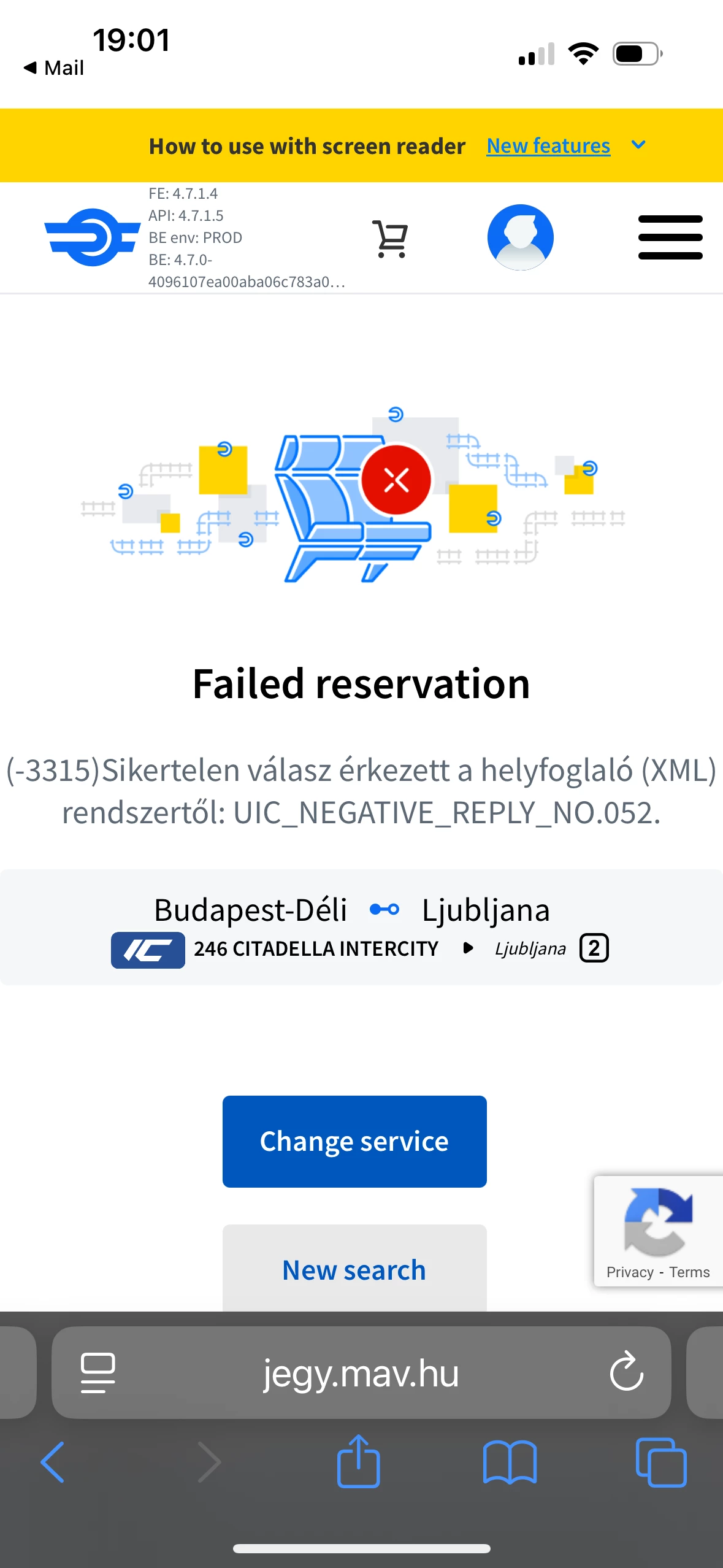The image size is (723, 1568).
Task: Open the hamburger menu
Action: 670,237
